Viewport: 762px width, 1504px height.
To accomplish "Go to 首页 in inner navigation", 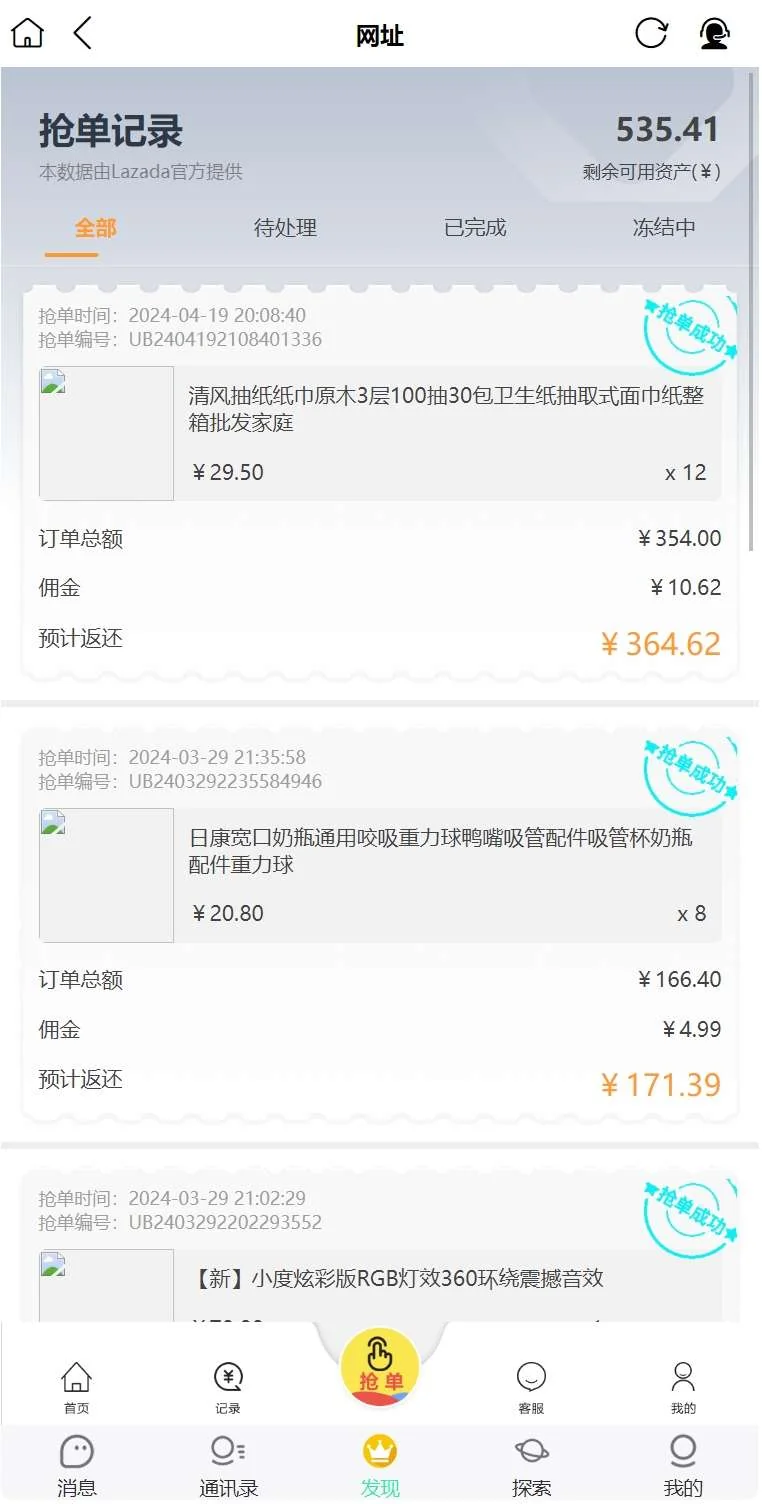I will (76, 1387).
